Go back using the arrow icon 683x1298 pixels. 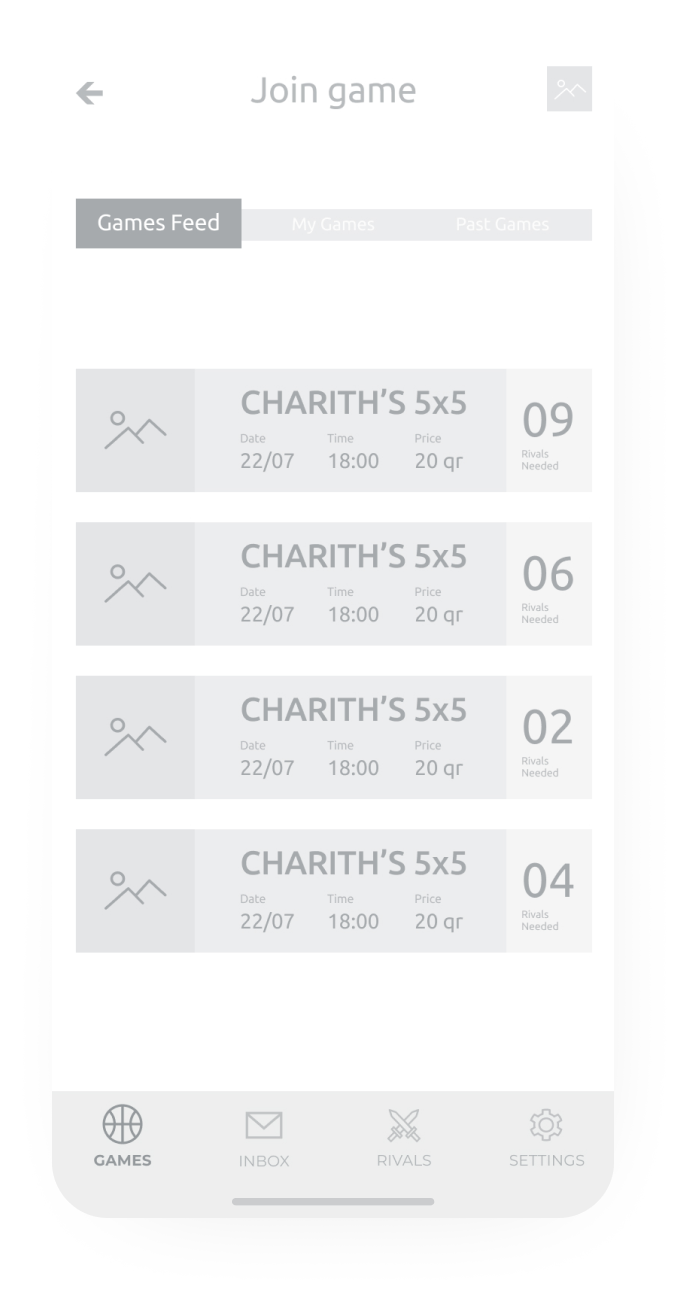click(x=90, y=93)
